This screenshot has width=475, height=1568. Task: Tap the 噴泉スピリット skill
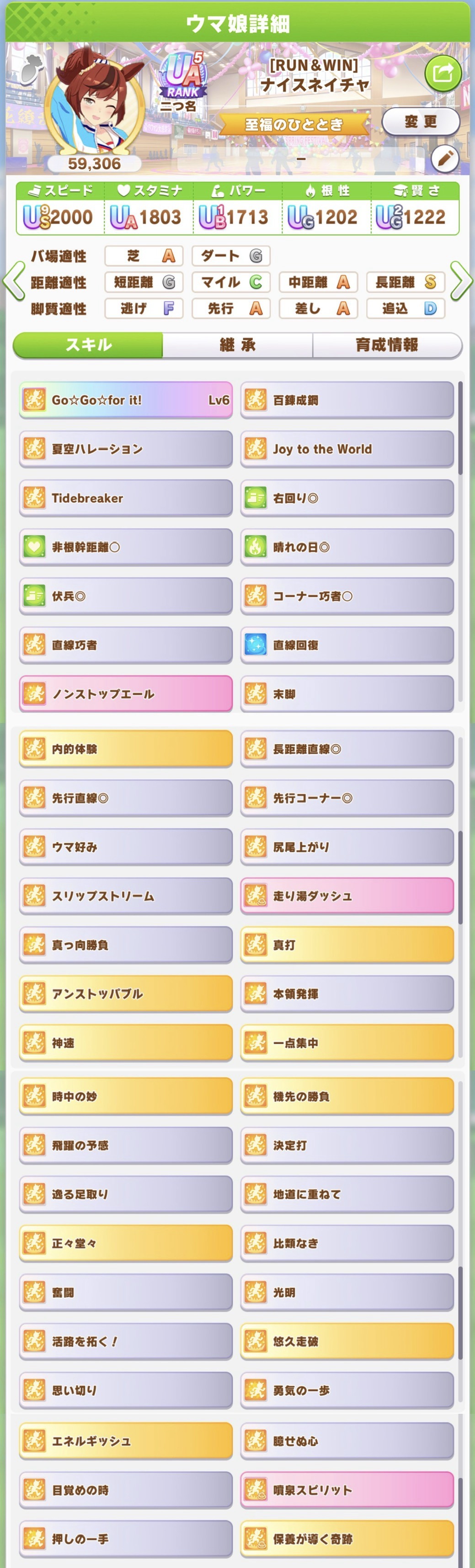pyautogui.click(x=347, y=1490)
